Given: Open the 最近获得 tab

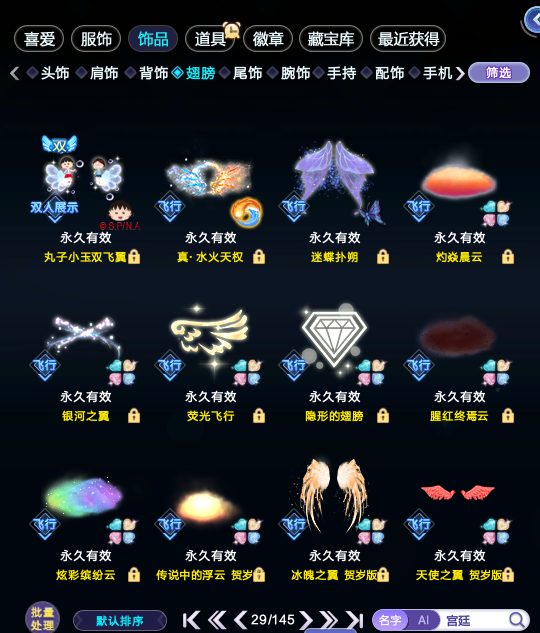Looking at the screenshot, I should click(408, 39).
